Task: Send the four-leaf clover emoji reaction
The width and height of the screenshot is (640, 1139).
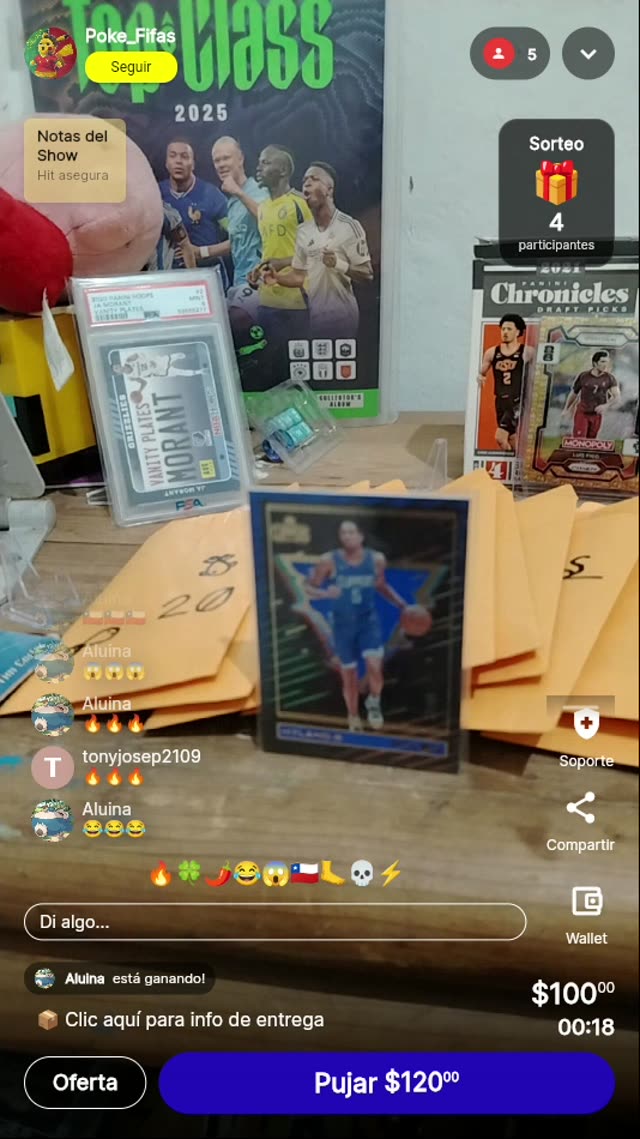Action: 189,873
